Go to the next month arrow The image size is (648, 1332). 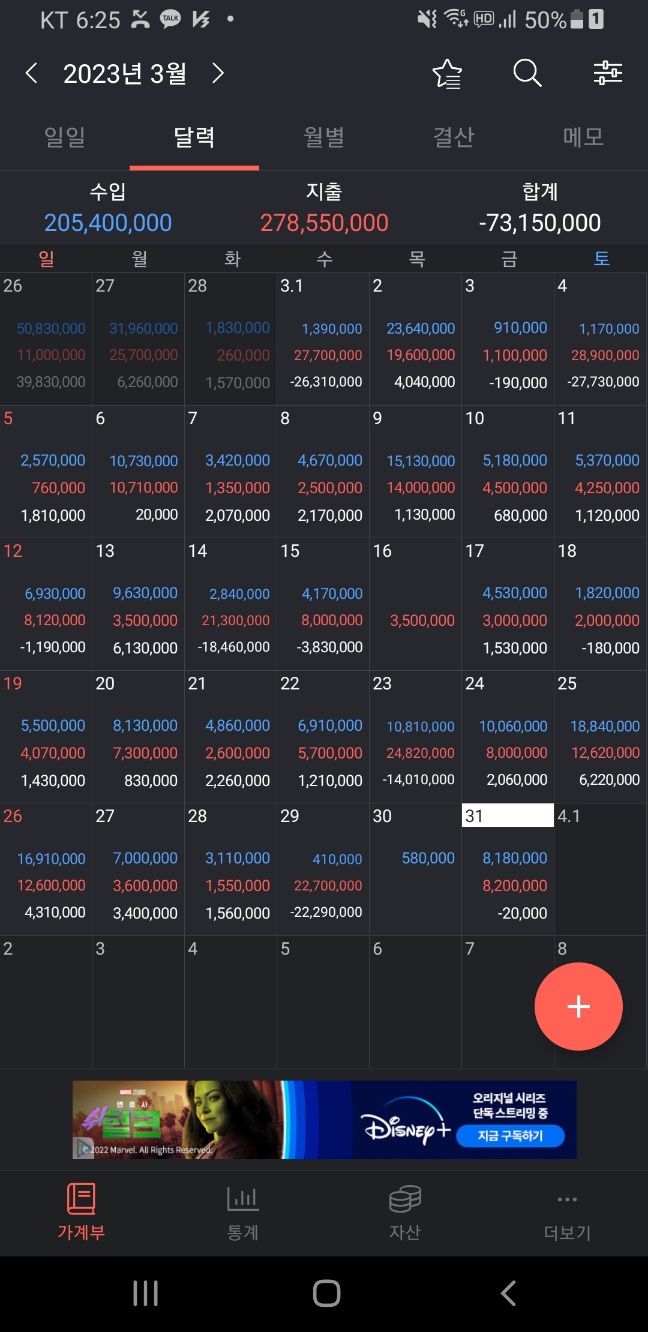pyautogui.click(x=218, y=73)
